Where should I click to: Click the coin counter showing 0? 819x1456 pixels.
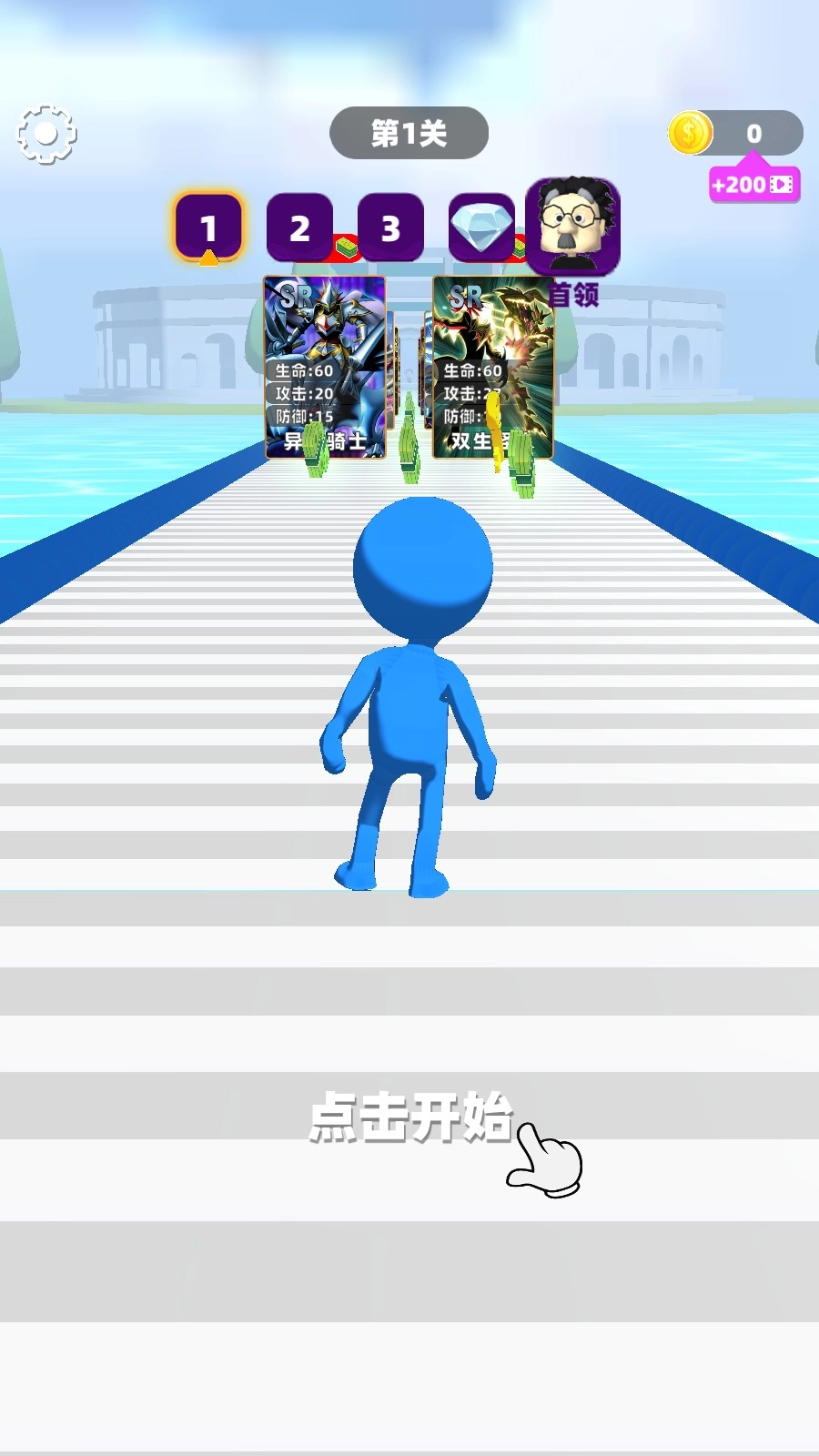pos(753,132)
